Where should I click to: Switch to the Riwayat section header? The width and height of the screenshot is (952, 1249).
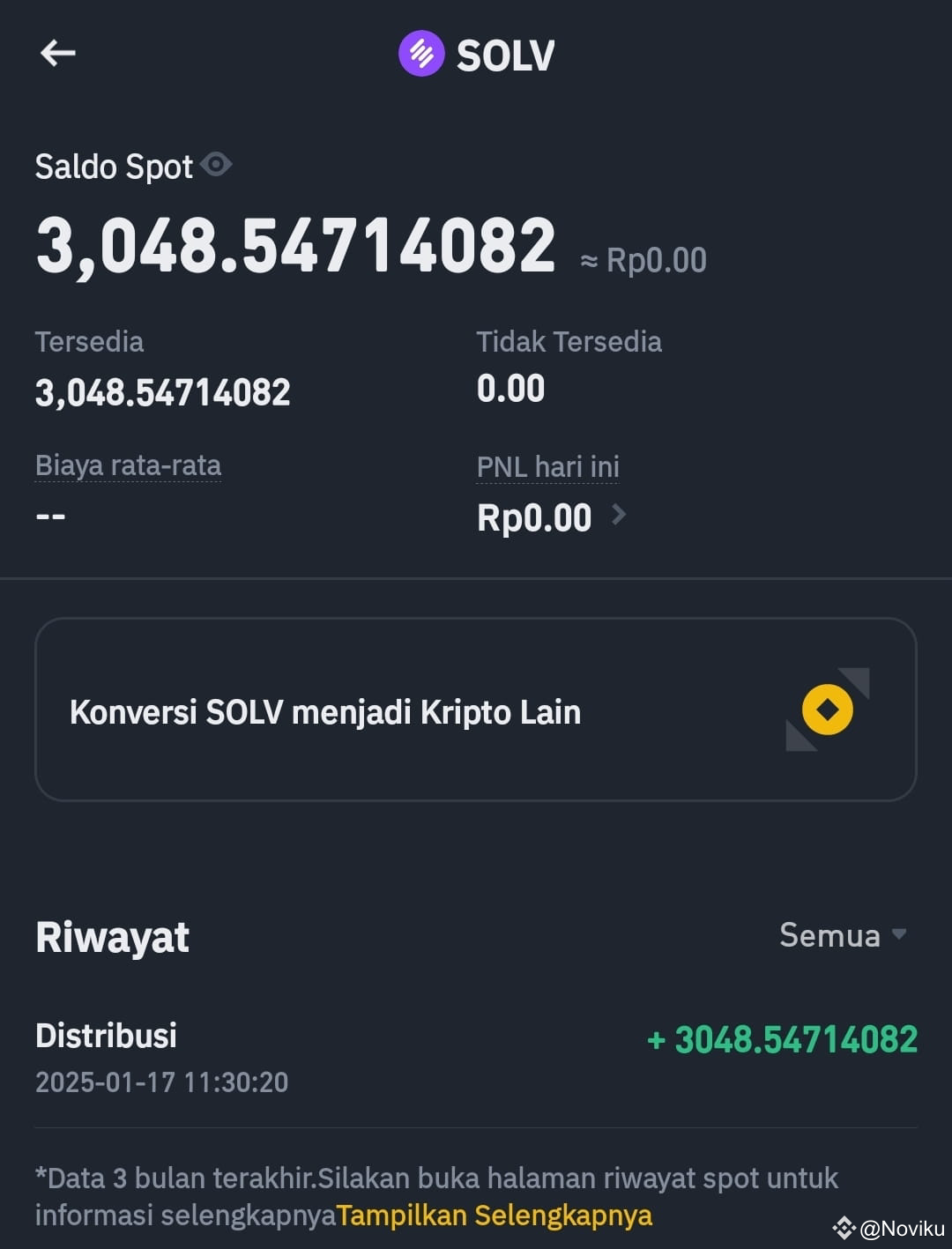click(x=112, y=936)
